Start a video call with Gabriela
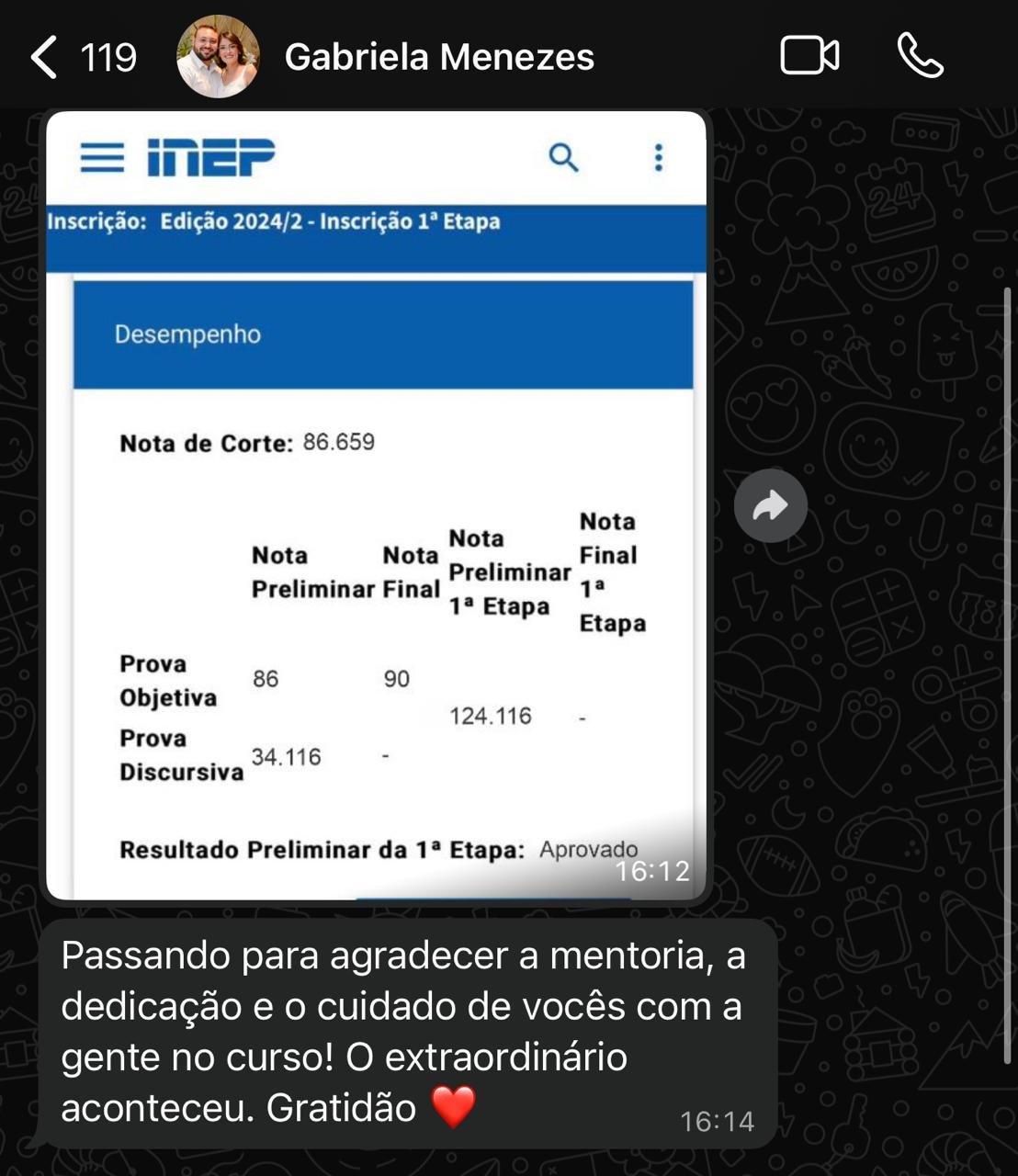The height and width of the screenshot is (1176, 1018). pyautogui.click(x=809, y=56)
